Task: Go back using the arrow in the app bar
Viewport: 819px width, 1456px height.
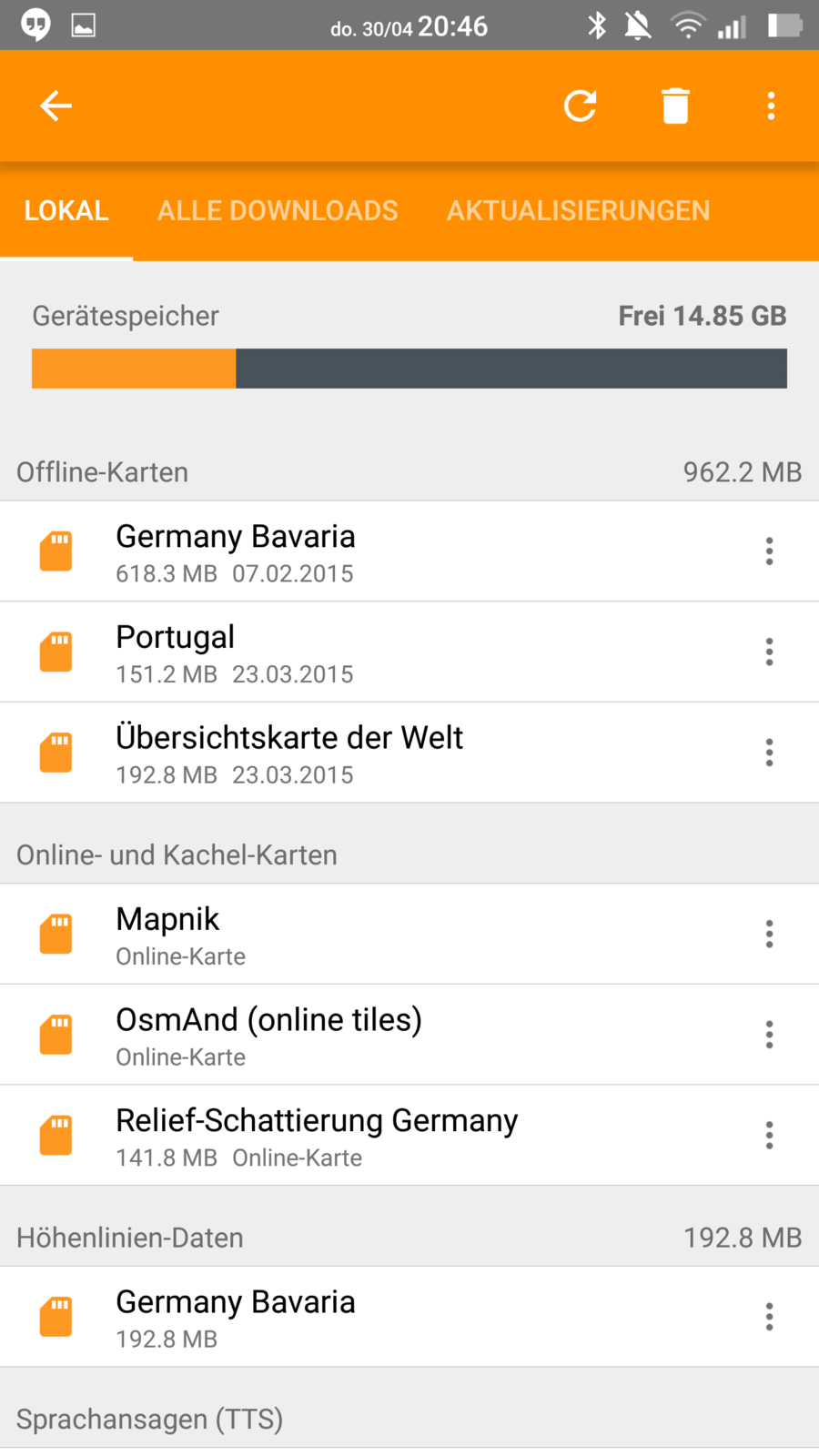Action: click(56, 106)
